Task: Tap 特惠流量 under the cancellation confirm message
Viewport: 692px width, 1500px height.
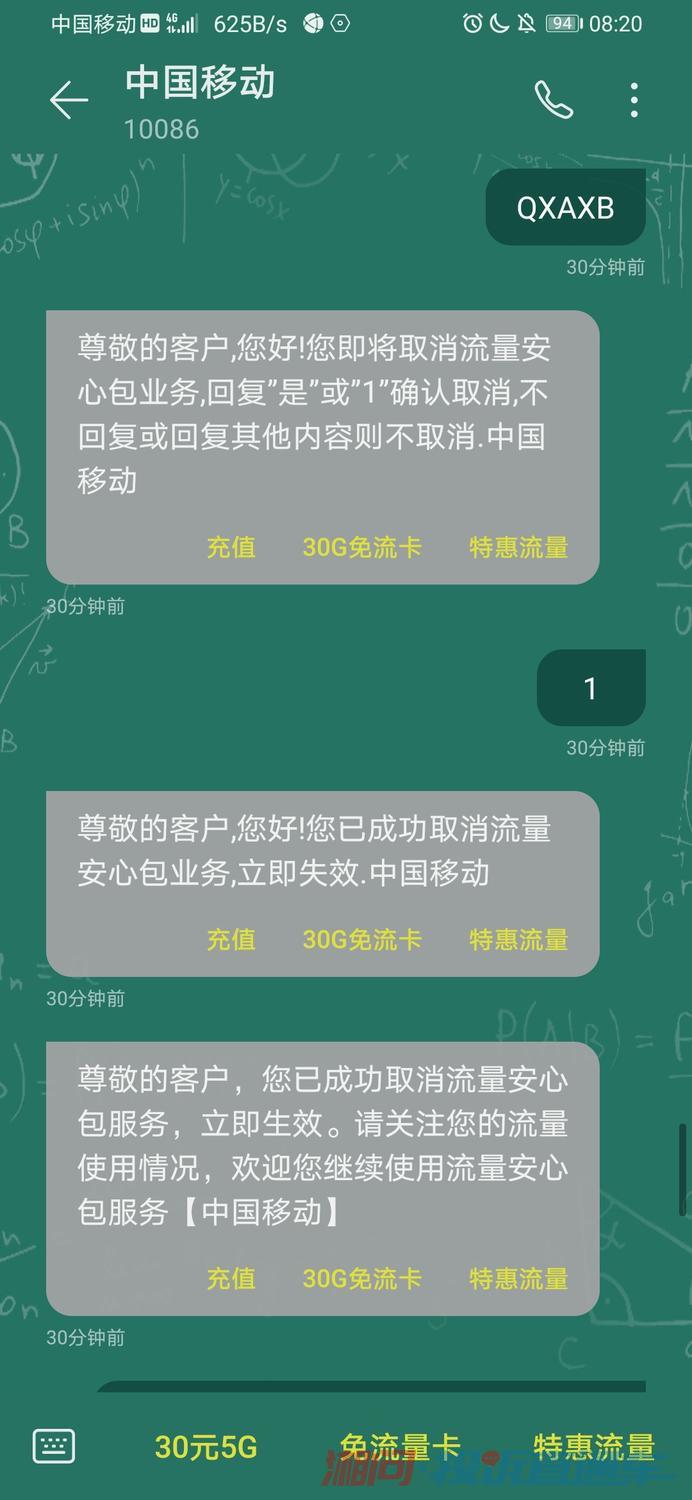Action: click(518, 547)
